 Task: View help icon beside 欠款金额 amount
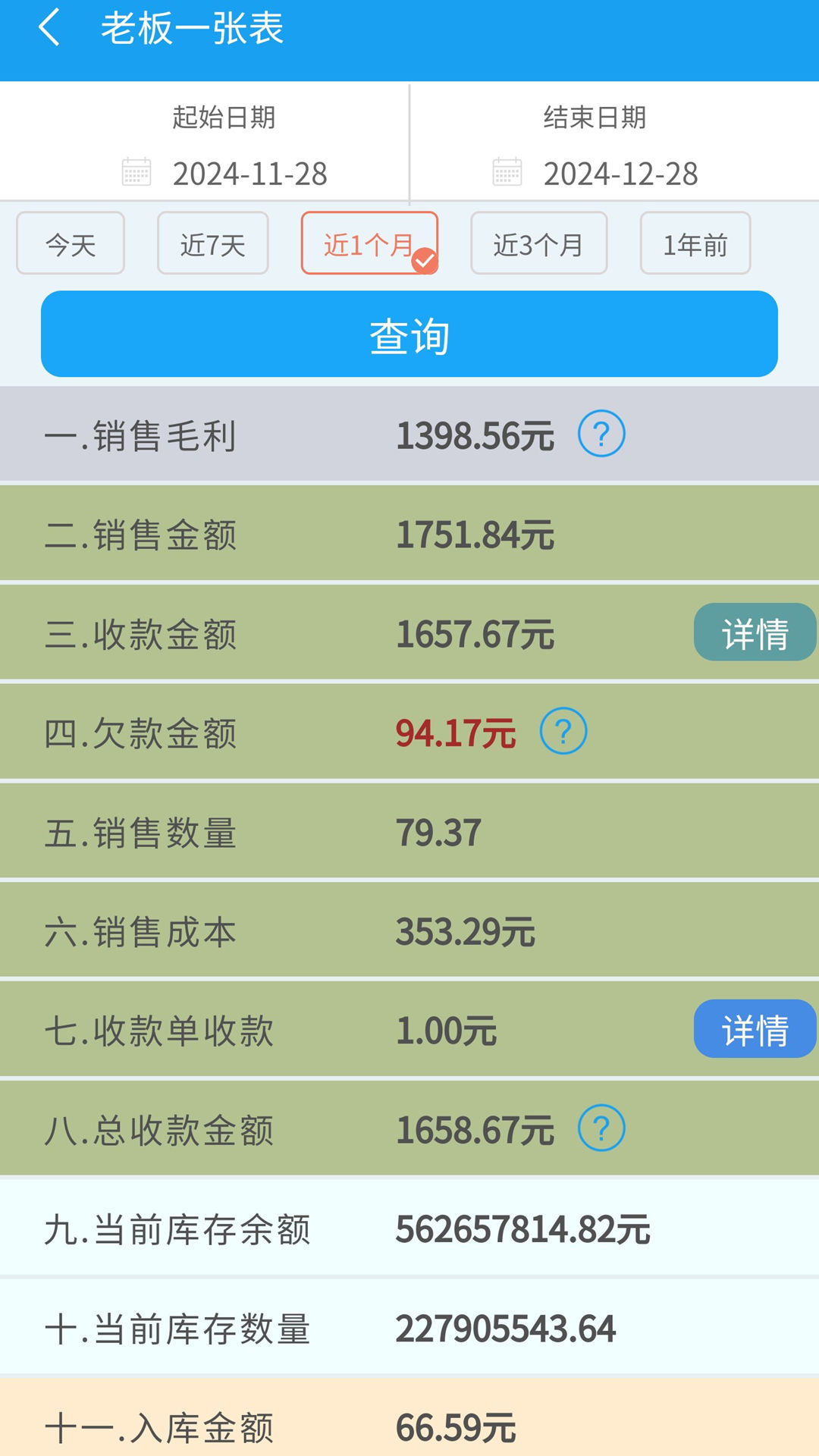click(x=562, y=731)
